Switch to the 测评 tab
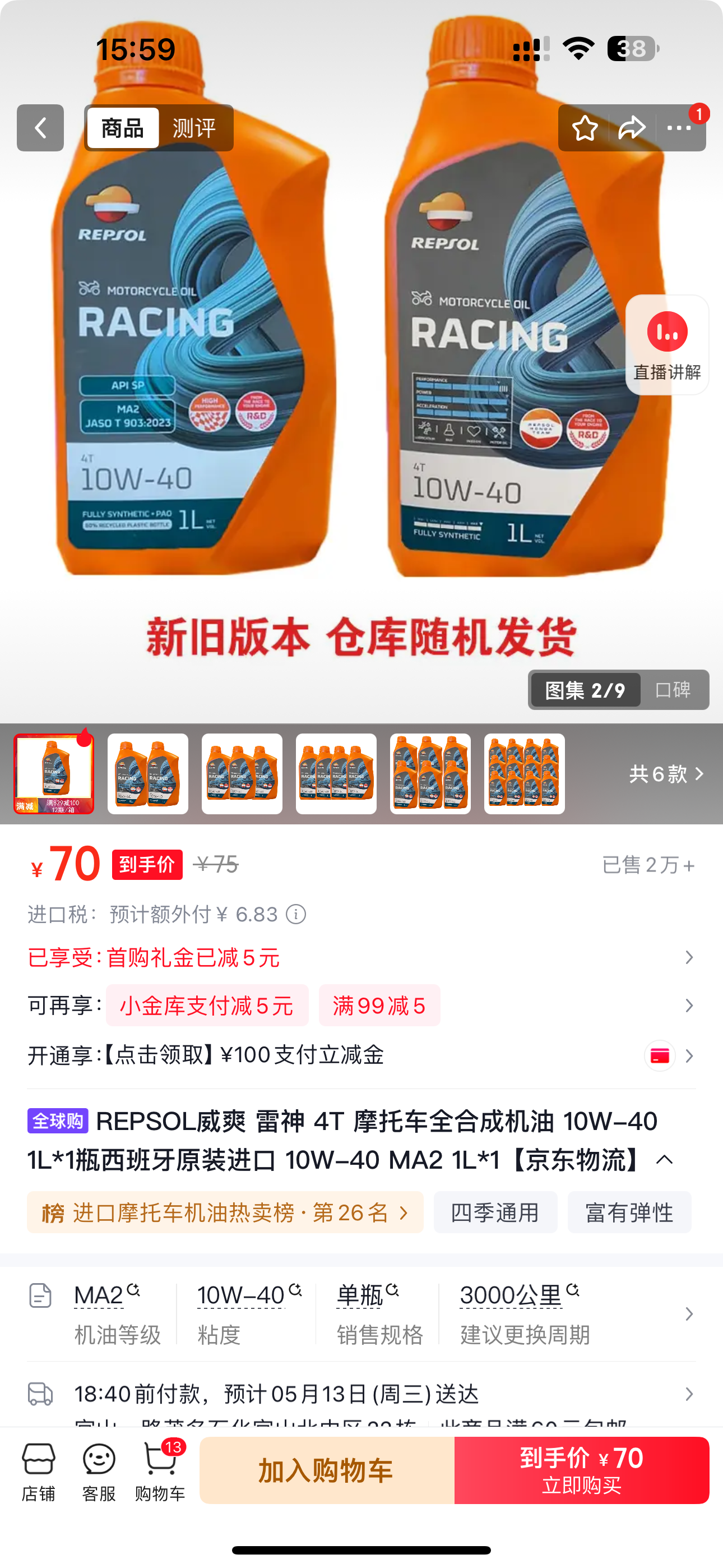 click(x=194, y=128)
